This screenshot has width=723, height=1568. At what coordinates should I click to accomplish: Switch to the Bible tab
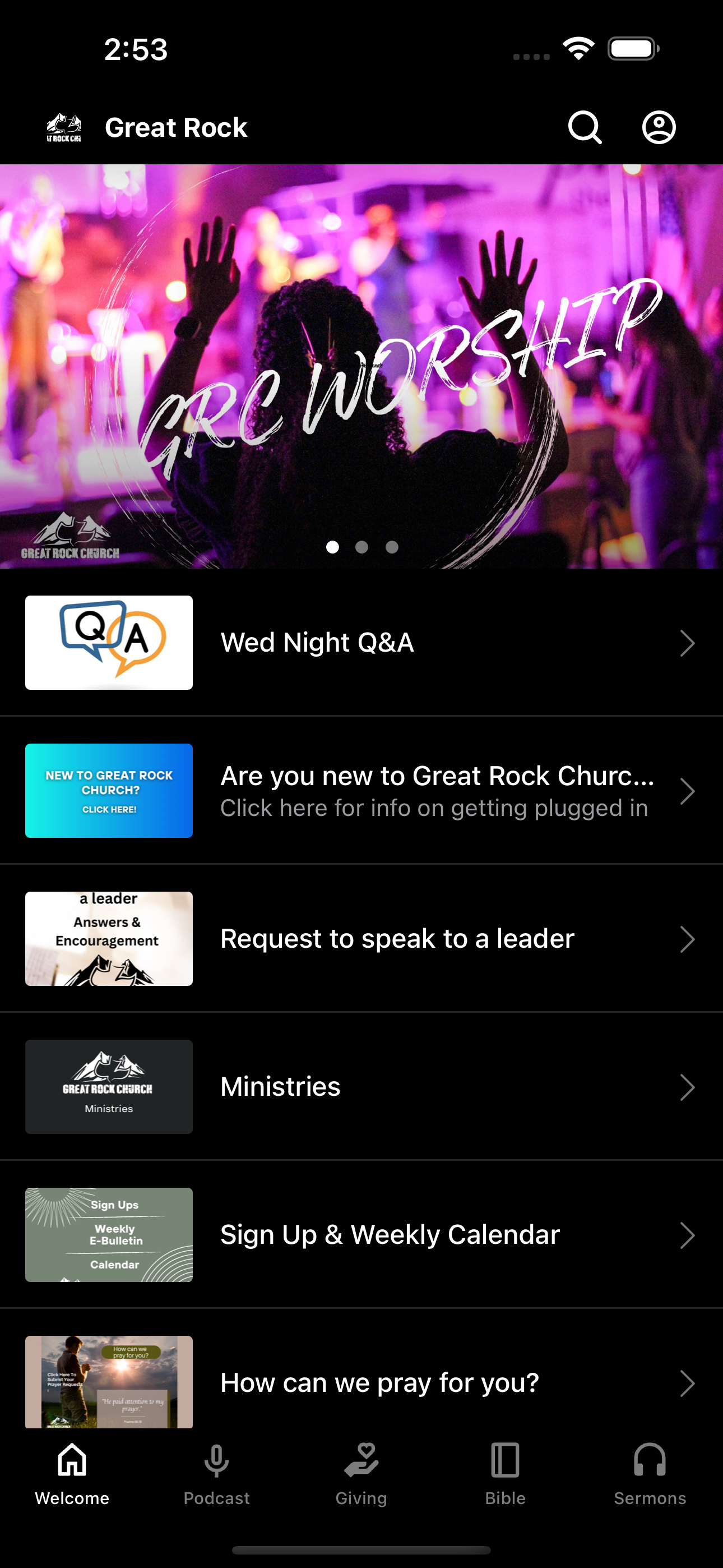[x=505, y=1479]
